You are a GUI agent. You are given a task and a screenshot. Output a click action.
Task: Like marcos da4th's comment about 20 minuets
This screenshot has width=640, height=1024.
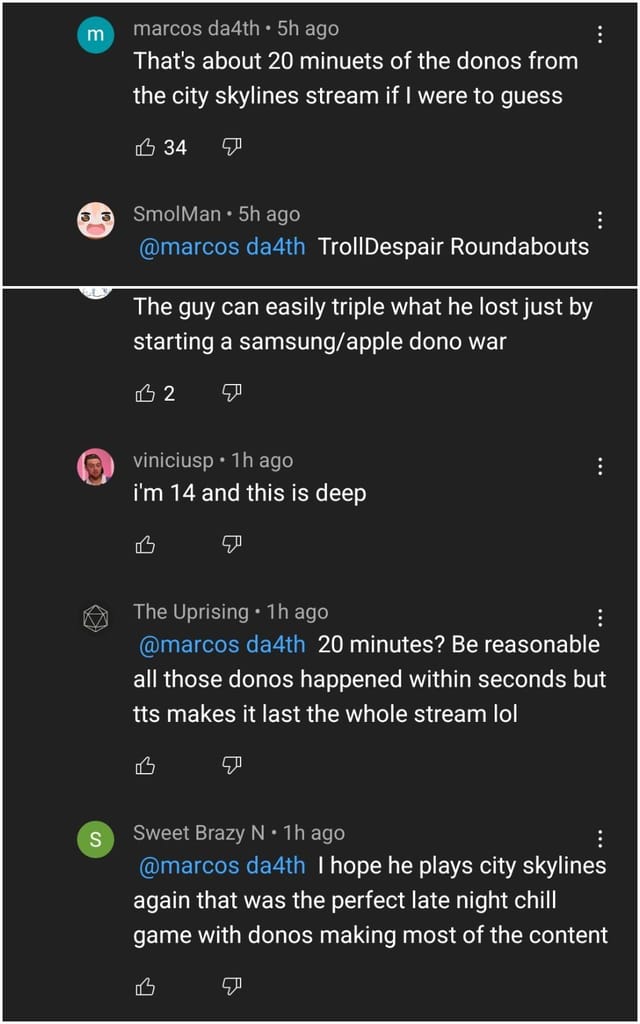[145, 148]
